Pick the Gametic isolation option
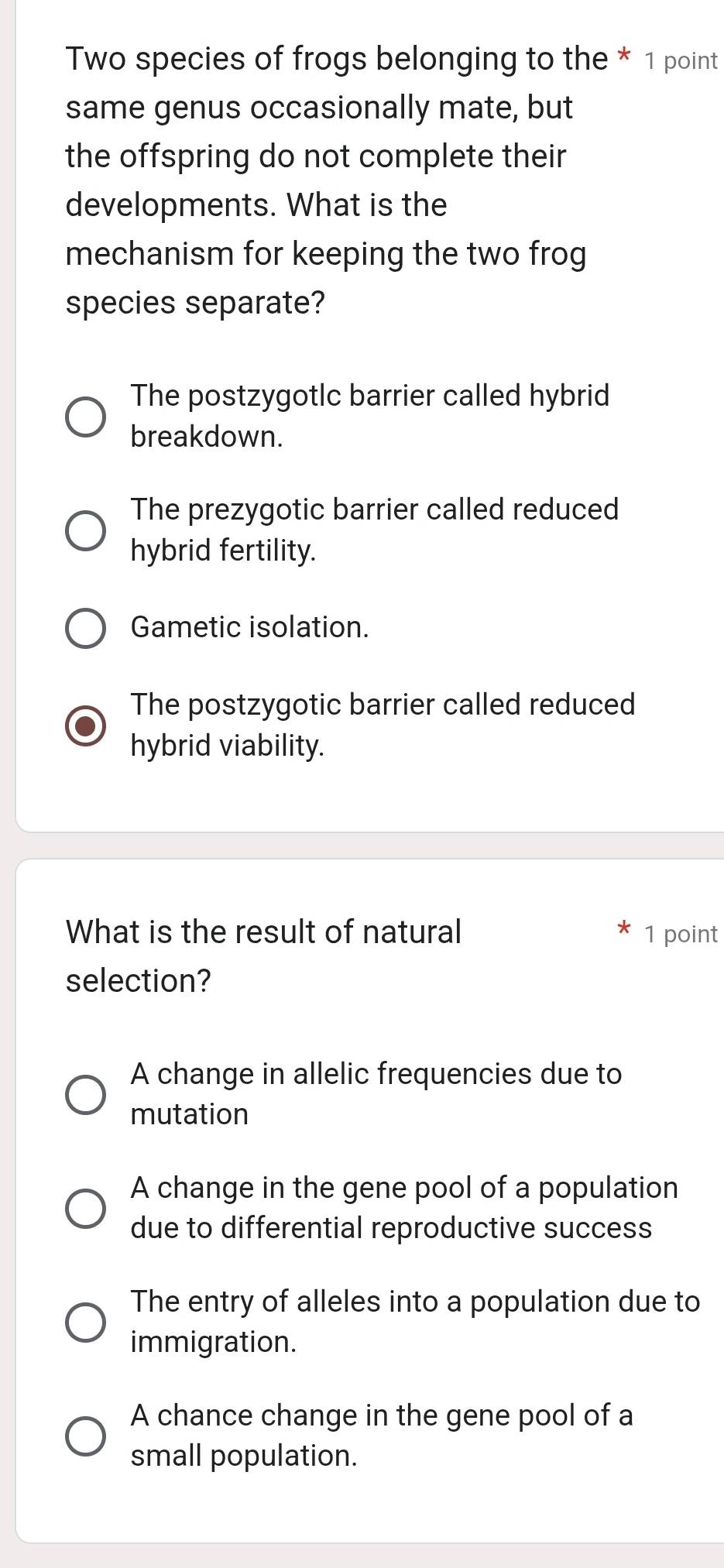The height and width of the screenshot is (1568, 724). click(85, 627)
